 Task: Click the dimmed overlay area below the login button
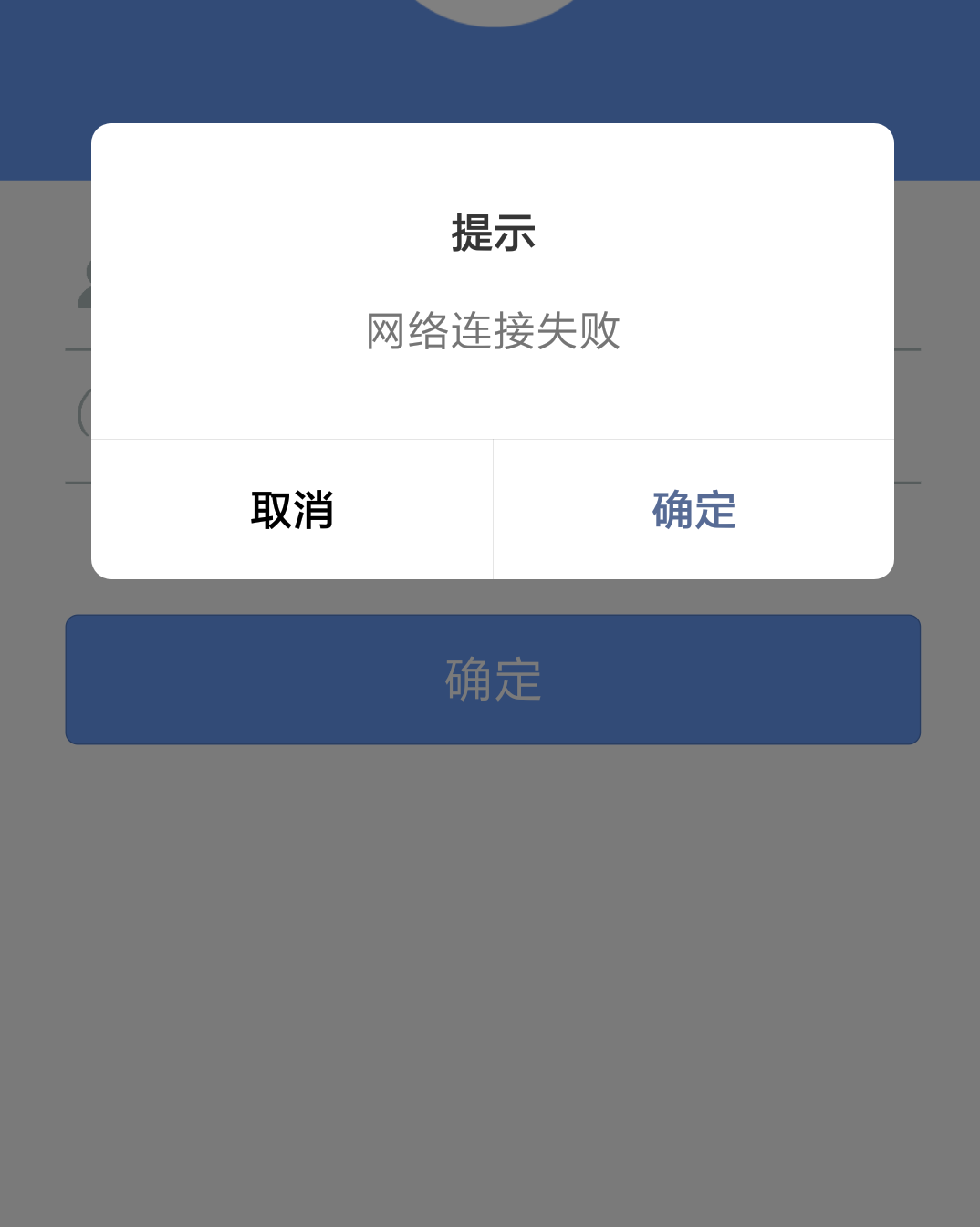coord(490,912)
